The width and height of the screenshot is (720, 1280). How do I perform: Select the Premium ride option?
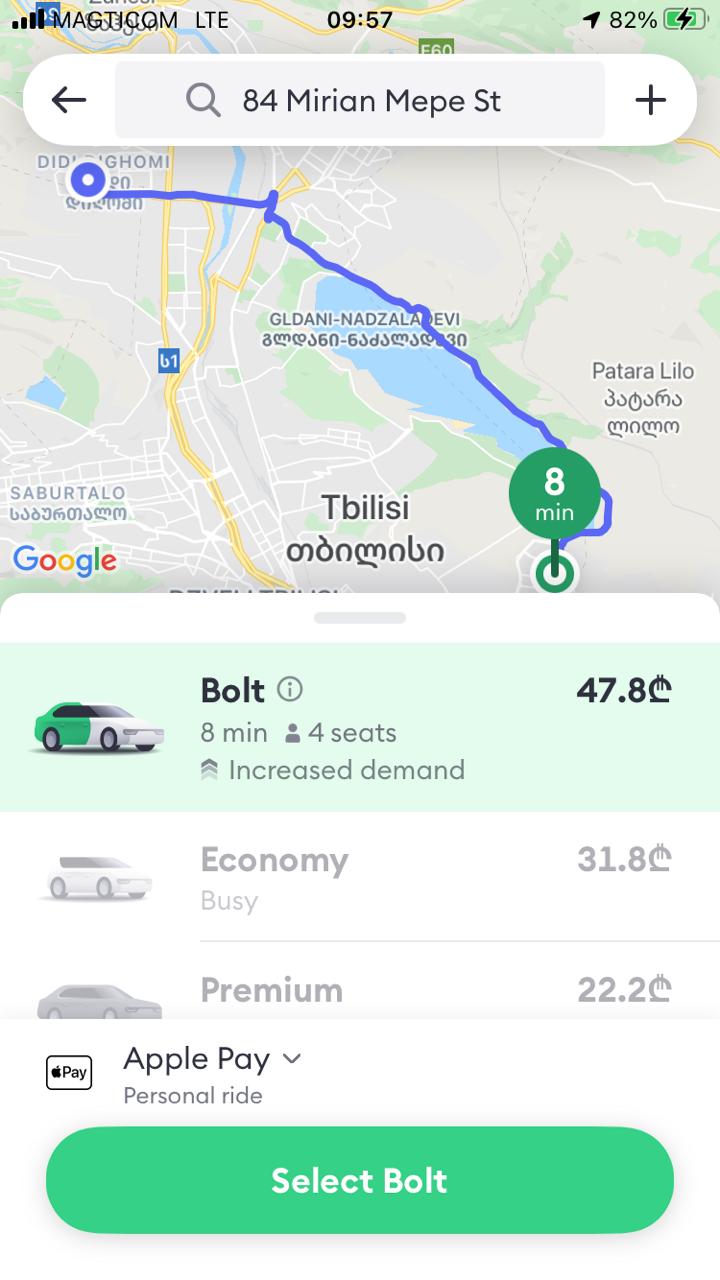click(360, 990)
